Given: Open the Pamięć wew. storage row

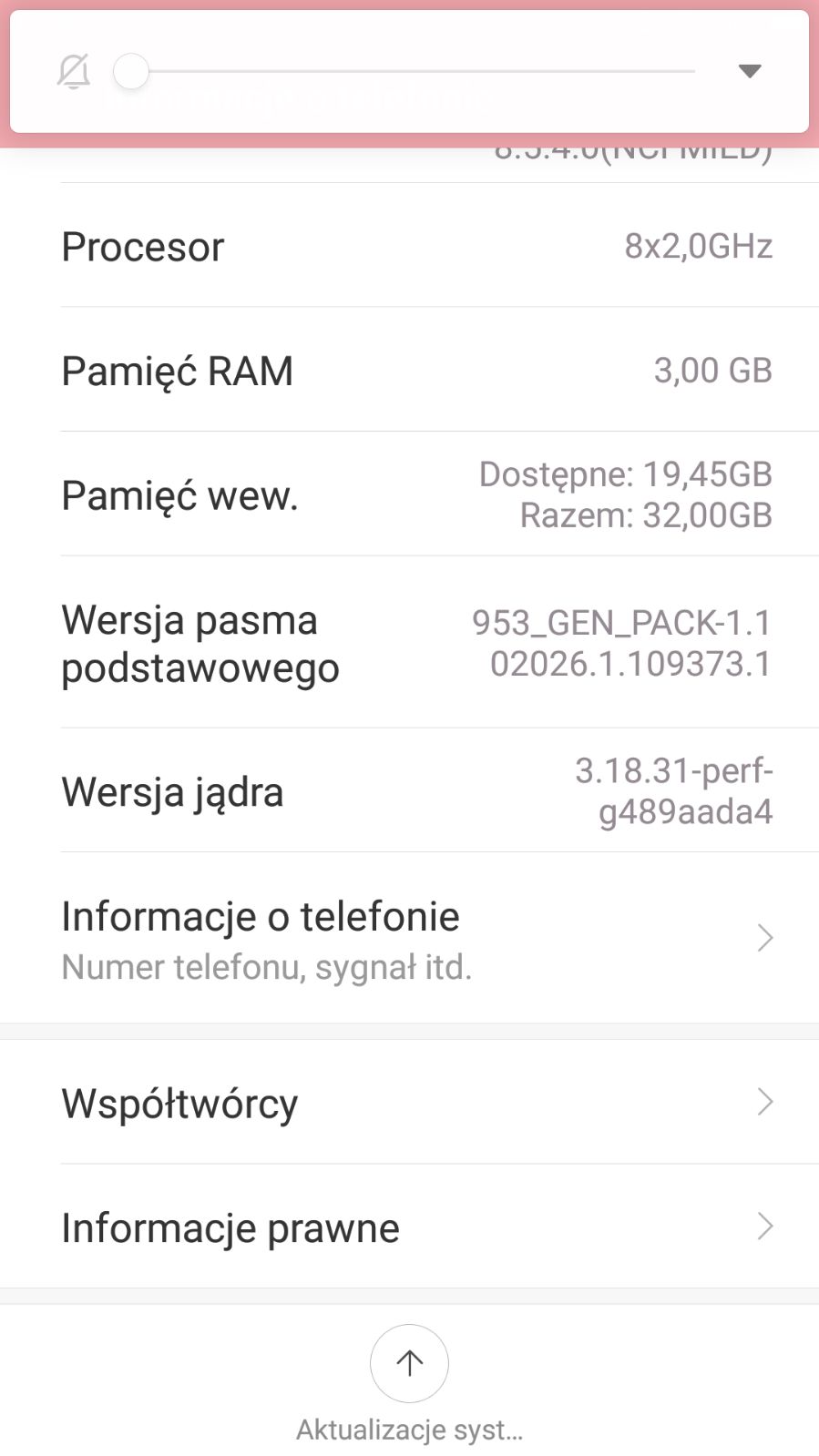Looking at the screenshot, I should click(410, 494).
